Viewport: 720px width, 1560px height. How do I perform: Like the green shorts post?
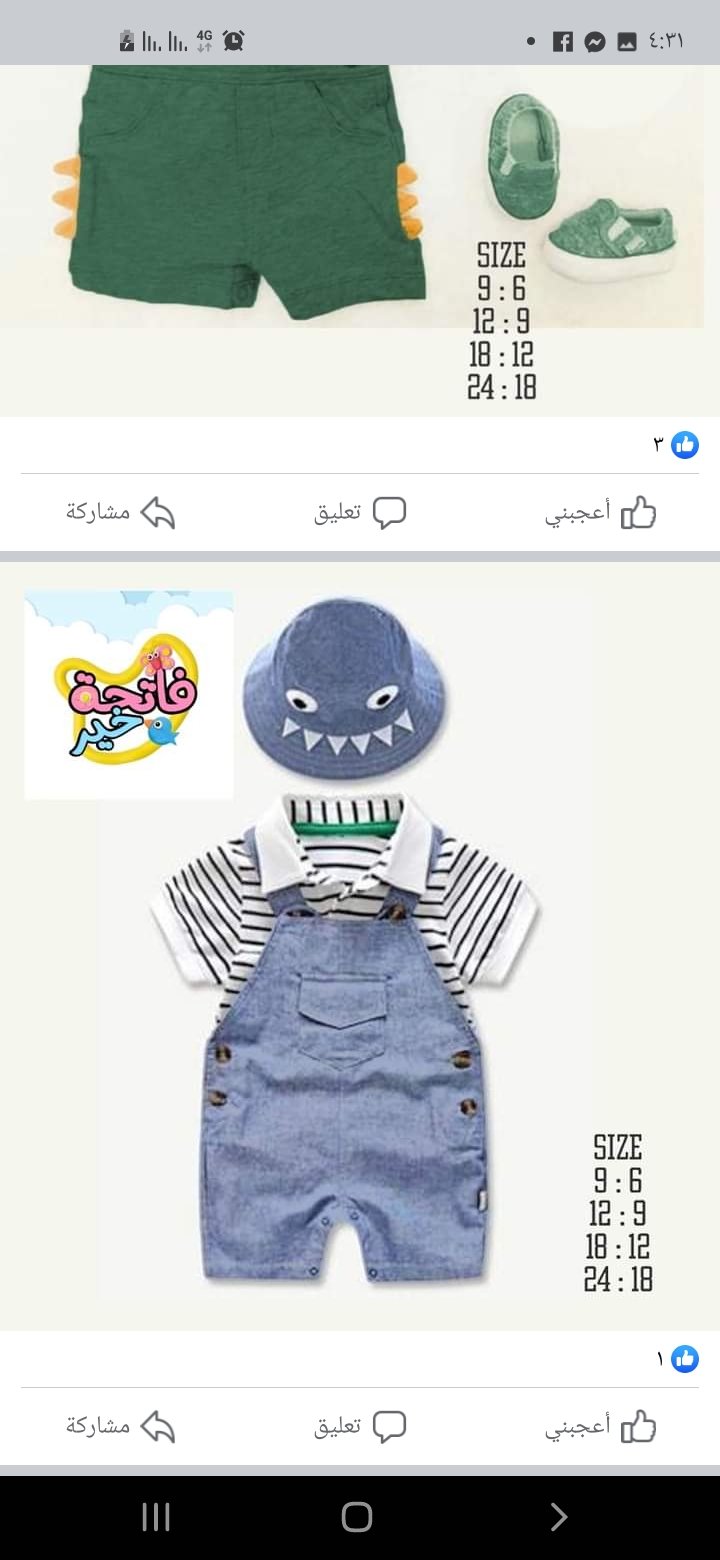pos(600,513)
